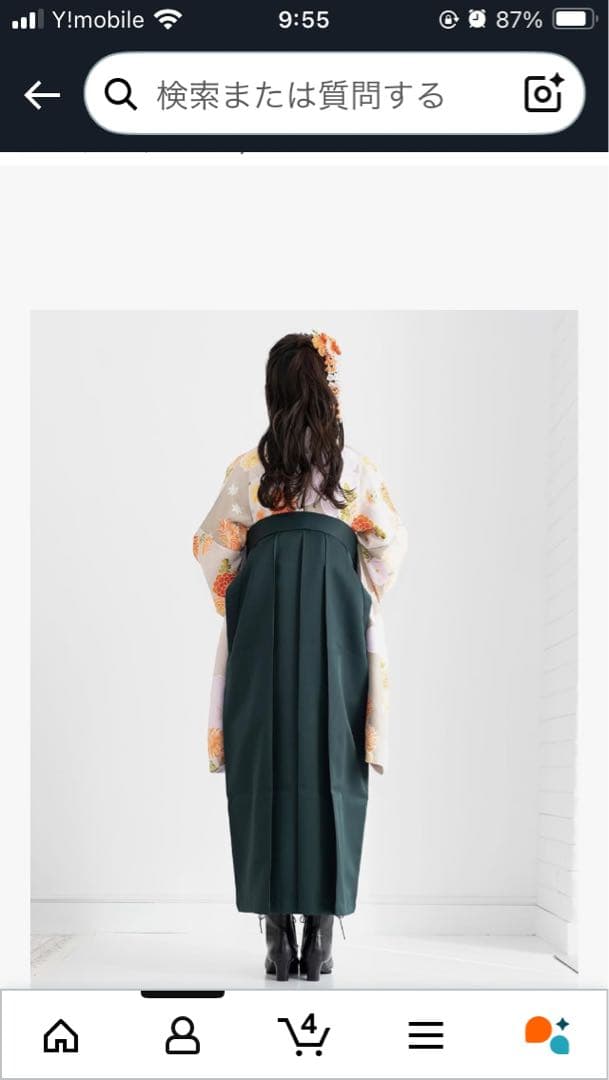The width and height of the screenshot is (609, 1080).
Task: Go to the Home tab
Action: coord(61,1036)
